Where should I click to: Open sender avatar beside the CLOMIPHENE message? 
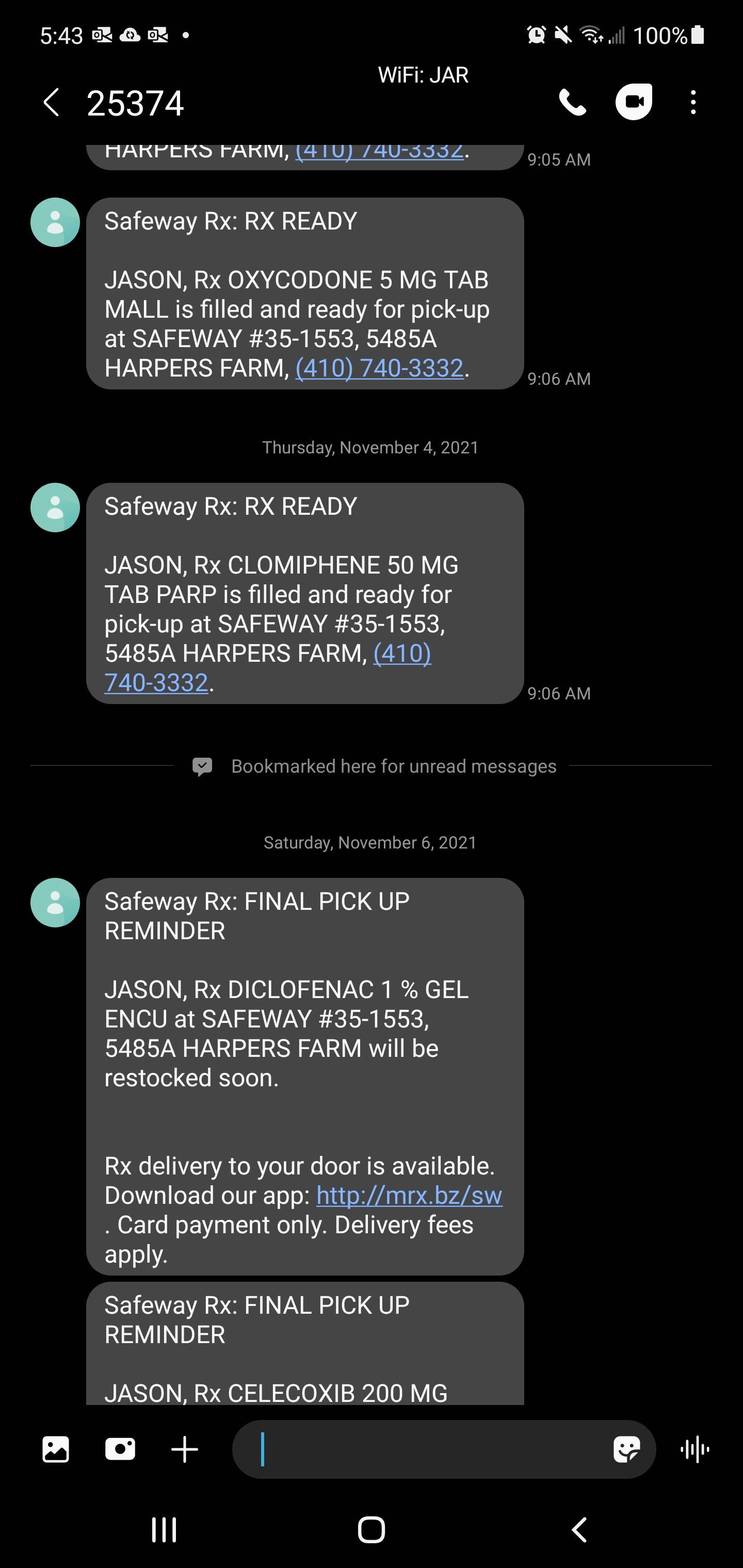[55, 508]
